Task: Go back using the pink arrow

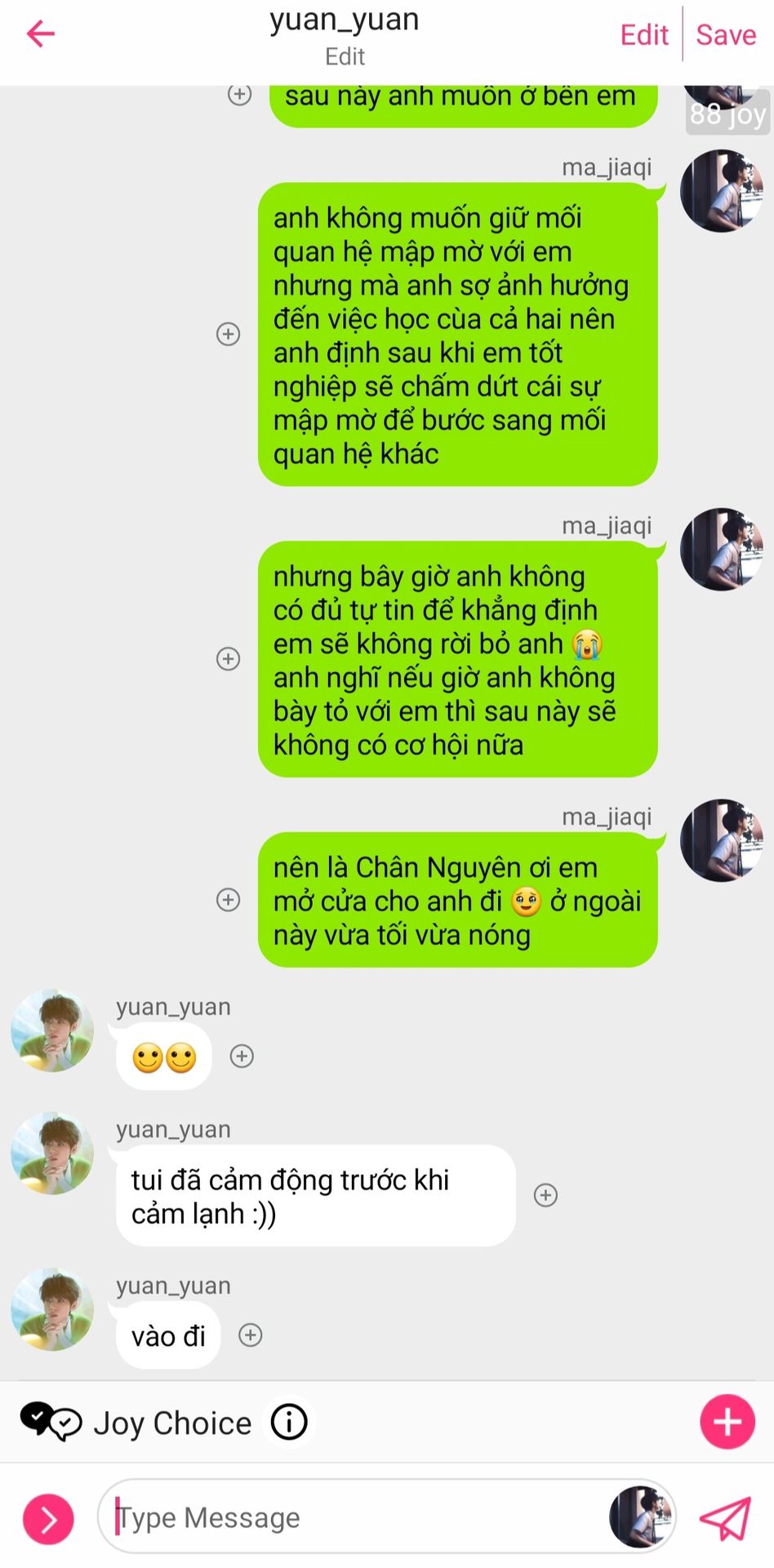Action: pyautogui.click(x=40, y=33)
